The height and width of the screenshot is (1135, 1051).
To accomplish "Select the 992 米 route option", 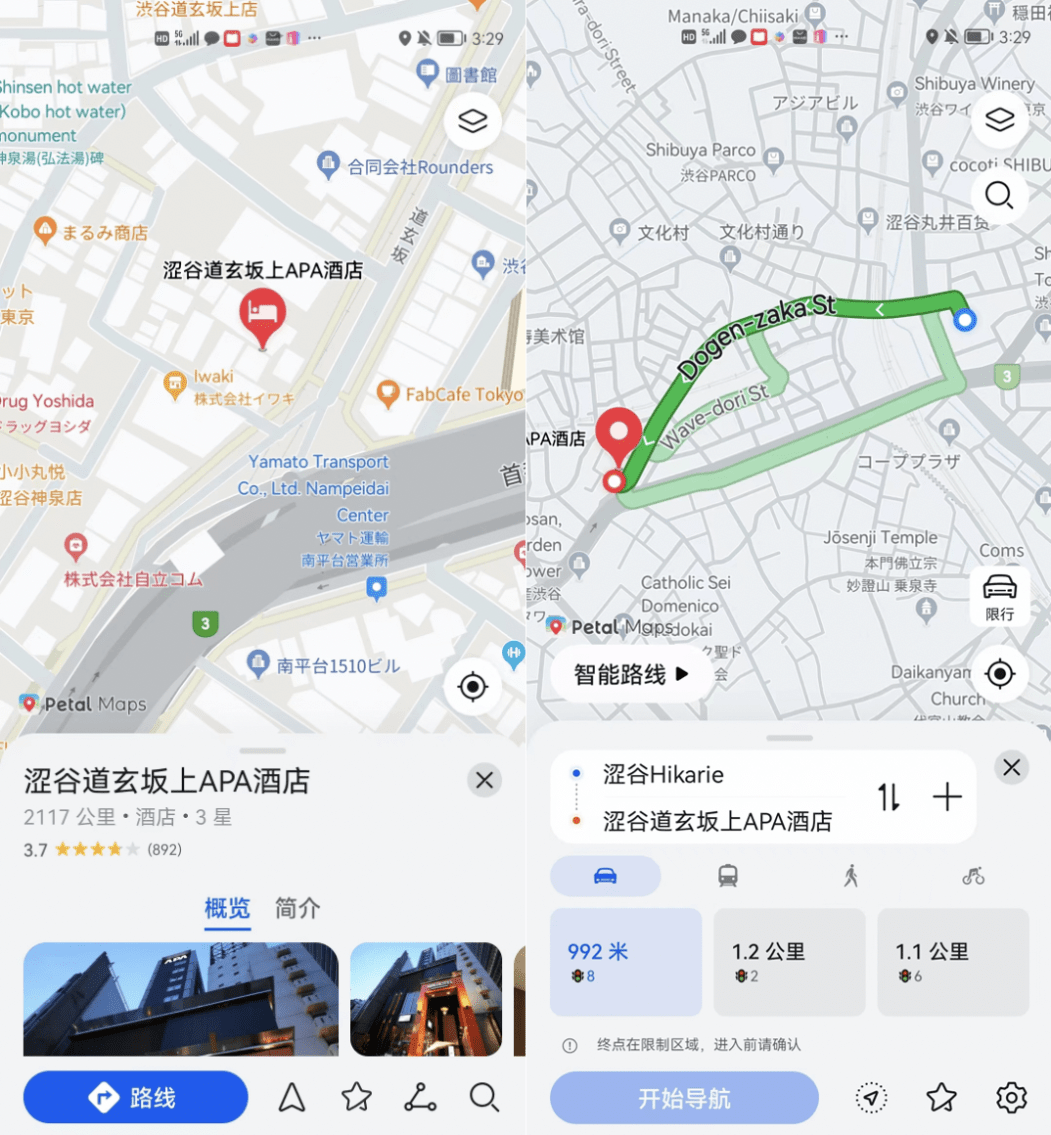I will [x=626, y=961].
